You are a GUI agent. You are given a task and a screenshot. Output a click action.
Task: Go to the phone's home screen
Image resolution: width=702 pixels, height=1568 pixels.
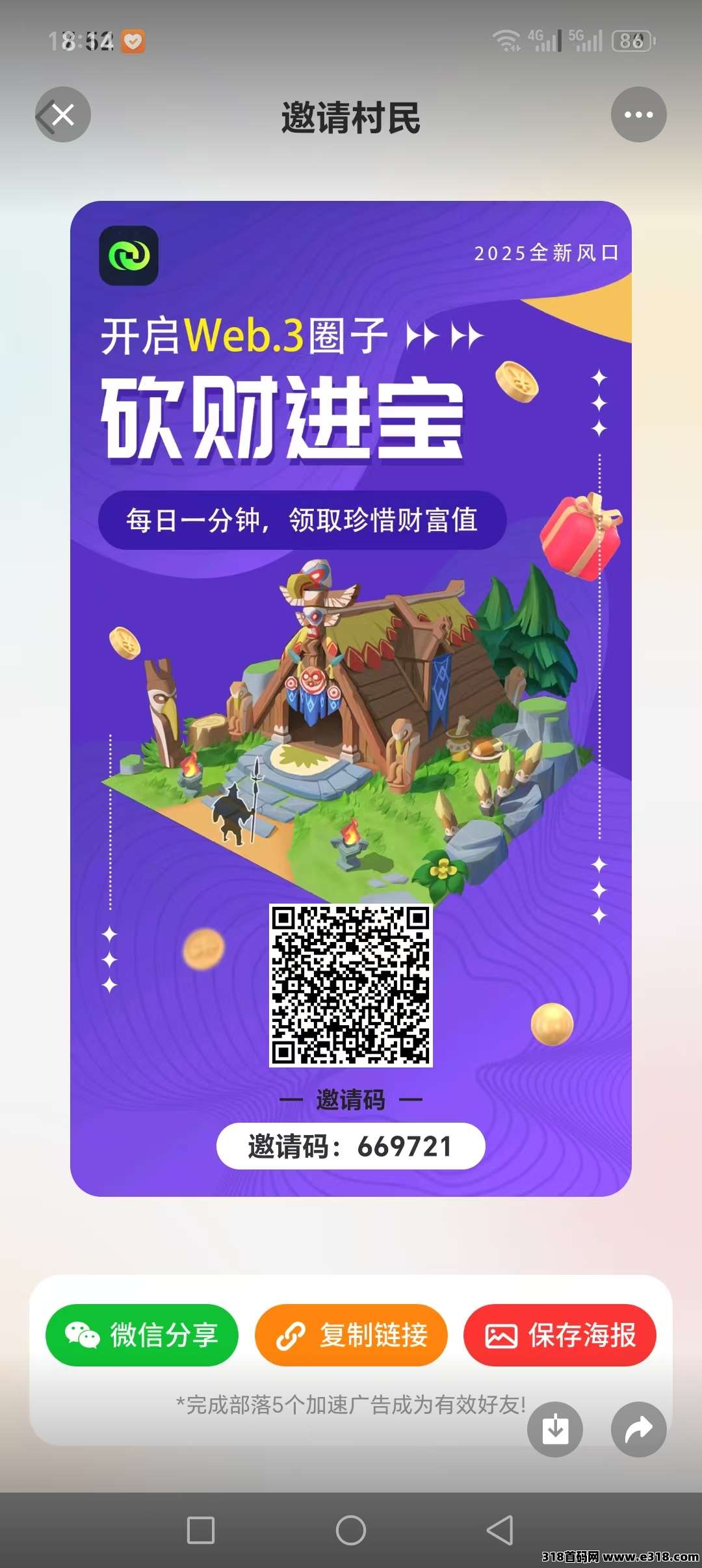(351, 1530)
